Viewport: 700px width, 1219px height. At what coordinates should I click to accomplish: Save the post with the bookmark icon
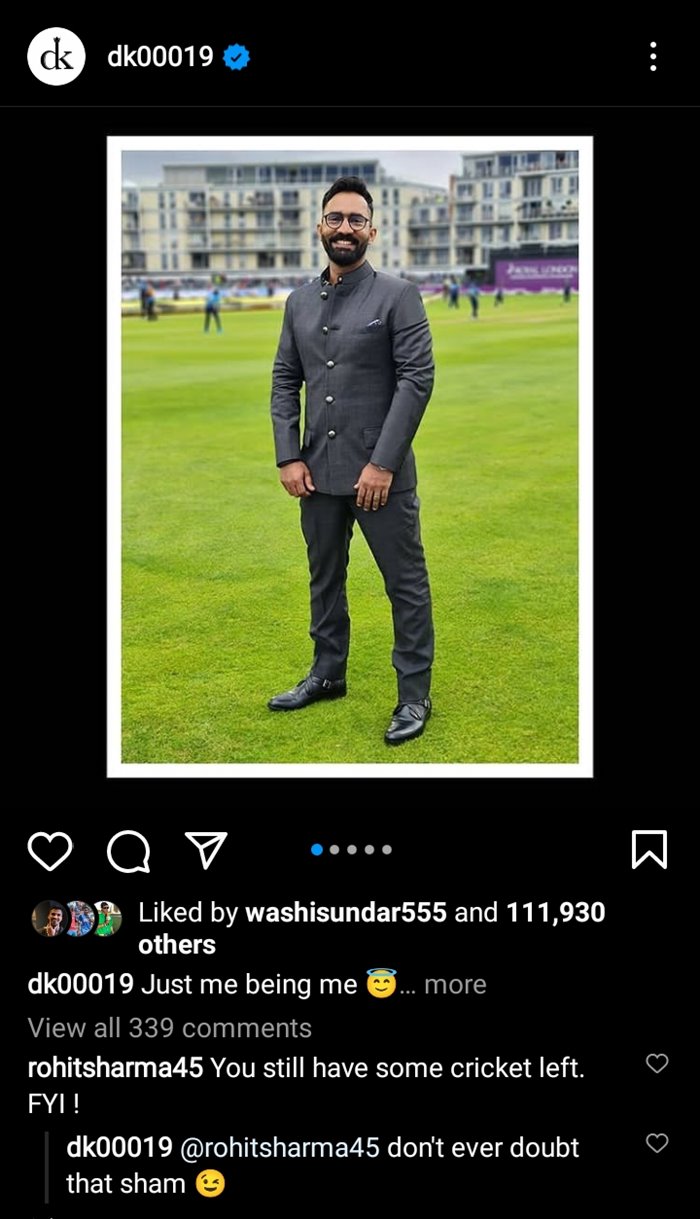click(649, 850)
